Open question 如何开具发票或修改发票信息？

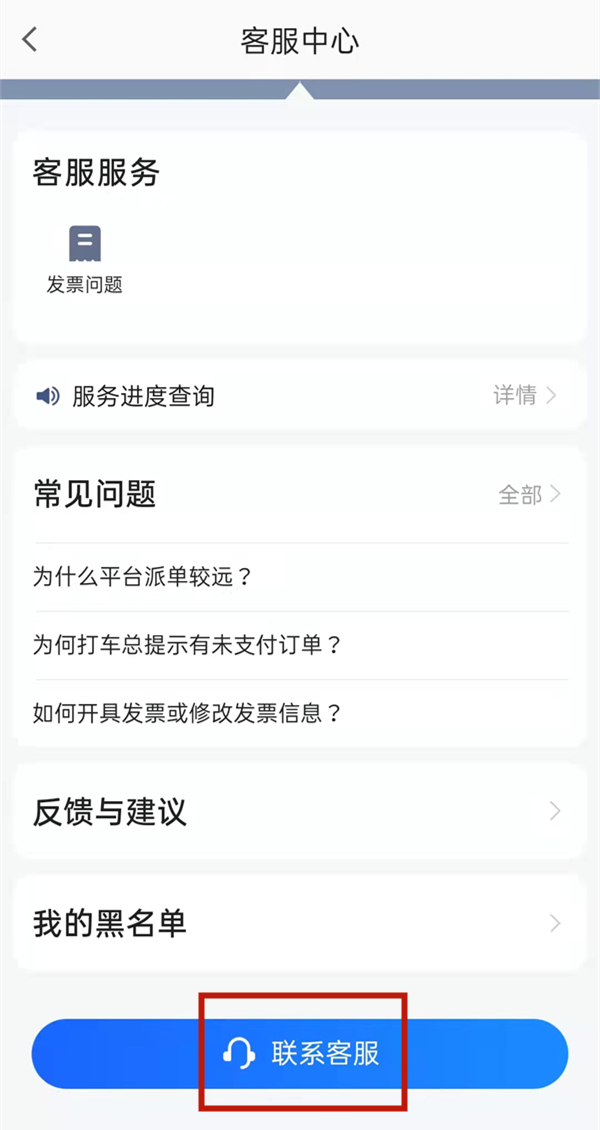coord(187,713)
